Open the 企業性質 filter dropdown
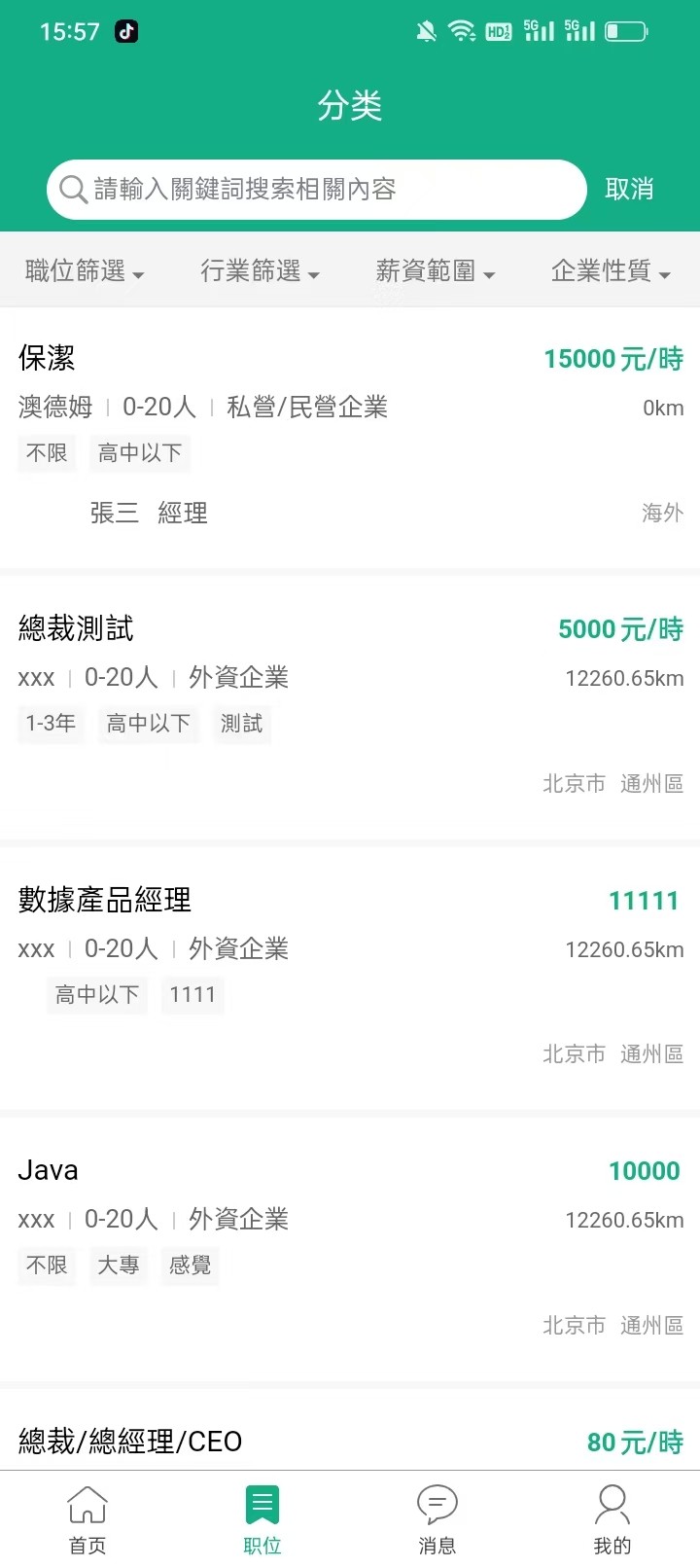This screenshot has height=1568, width=700. click(611, 271)
